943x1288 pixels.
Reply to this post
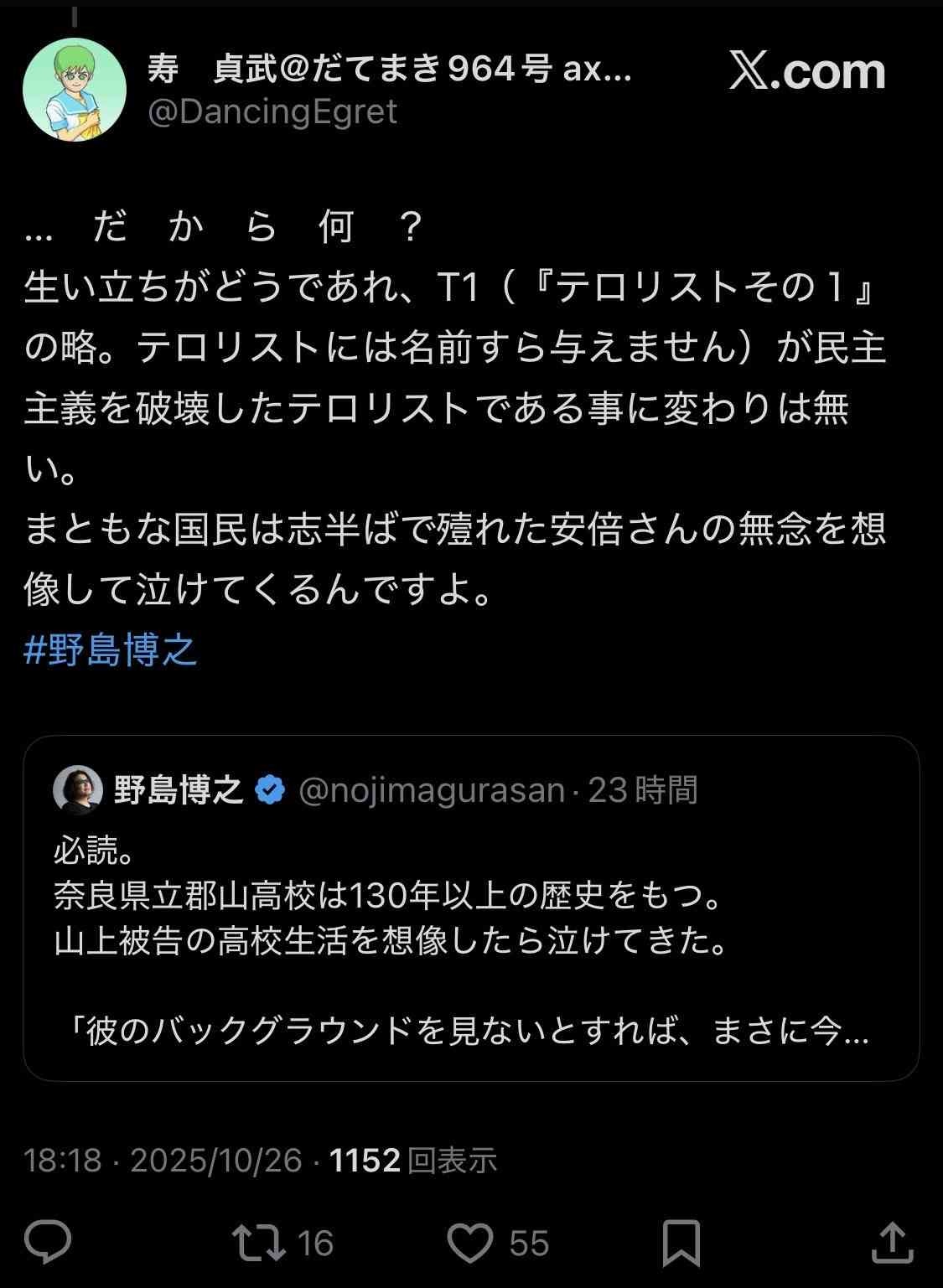pyautogui.click(x=48, y=1243)
